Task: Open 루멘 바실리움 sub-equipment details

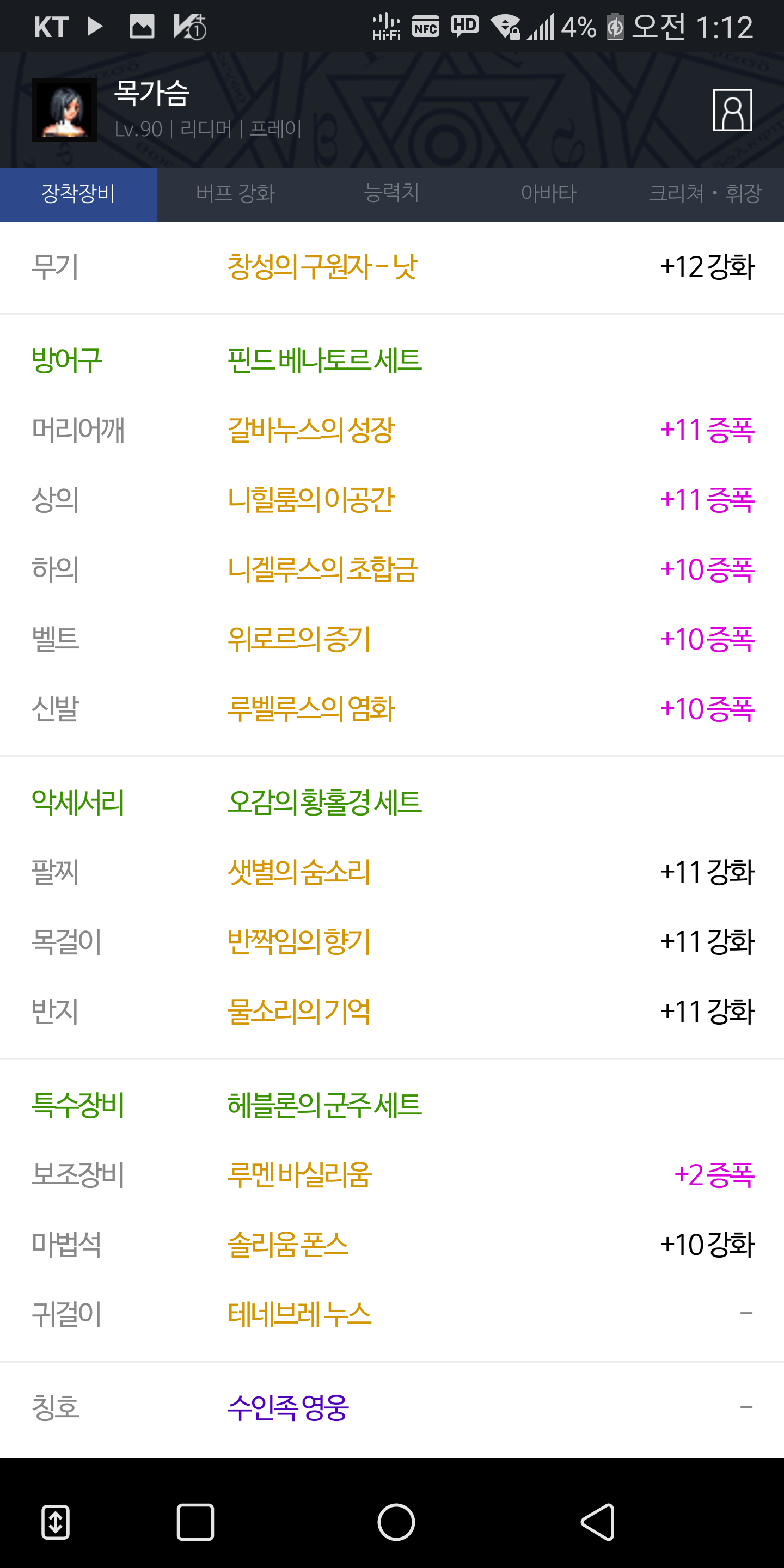Action: [x=299, y=1175]
